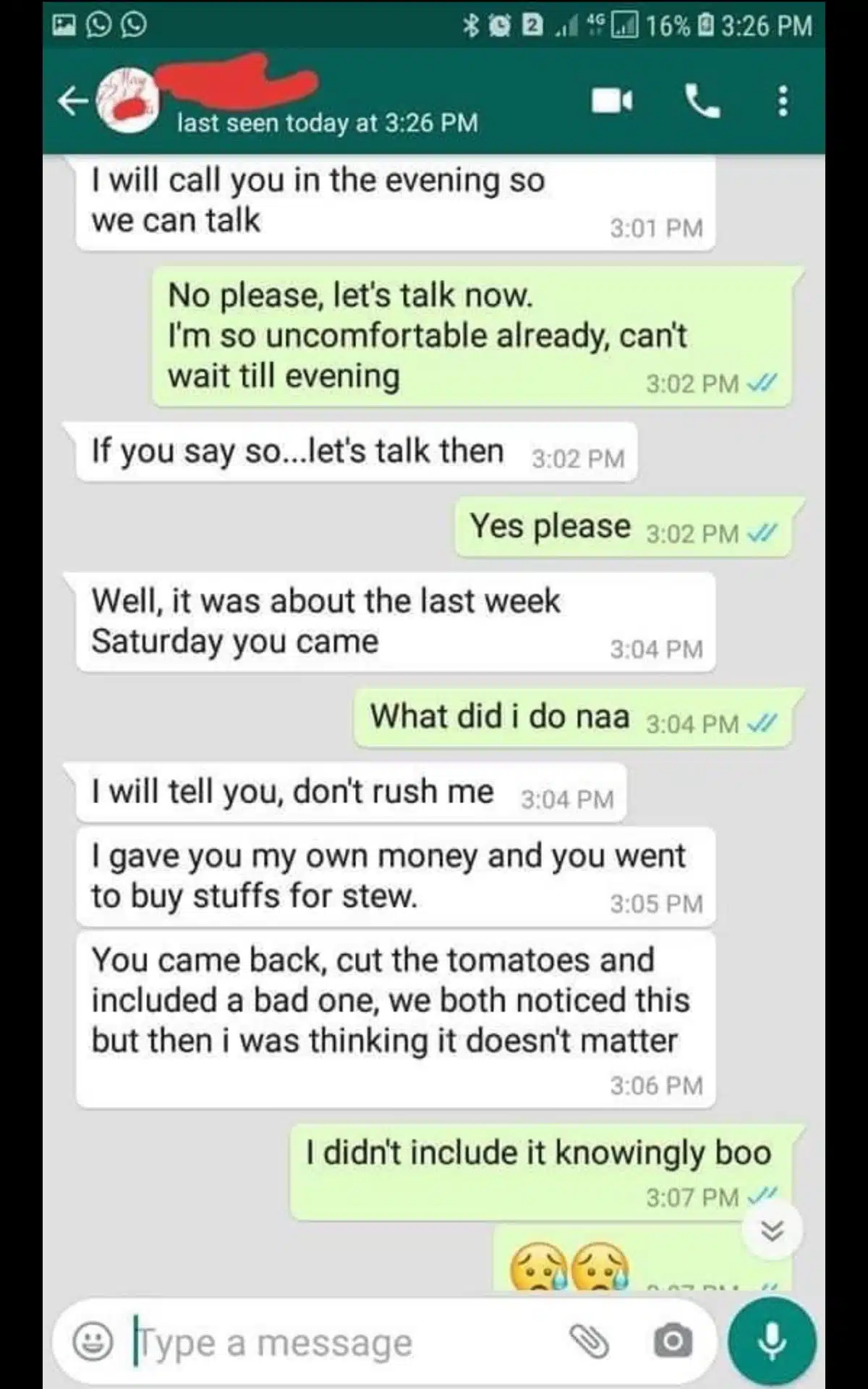Open the overflow menu

[x=782, y=101]
